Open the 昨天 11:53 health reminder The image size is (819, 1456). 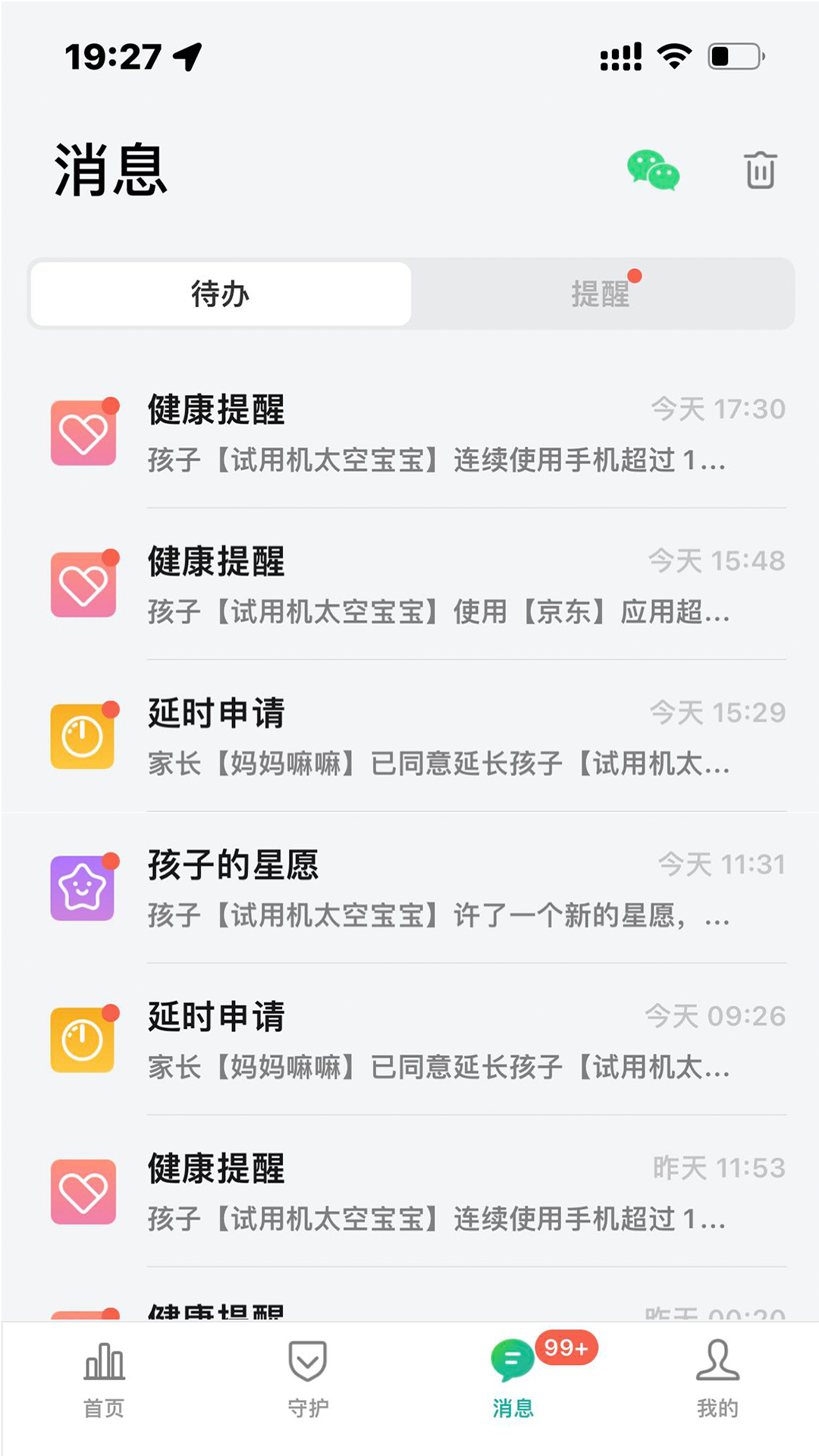pyautogui.click(x=409, y=1191)
